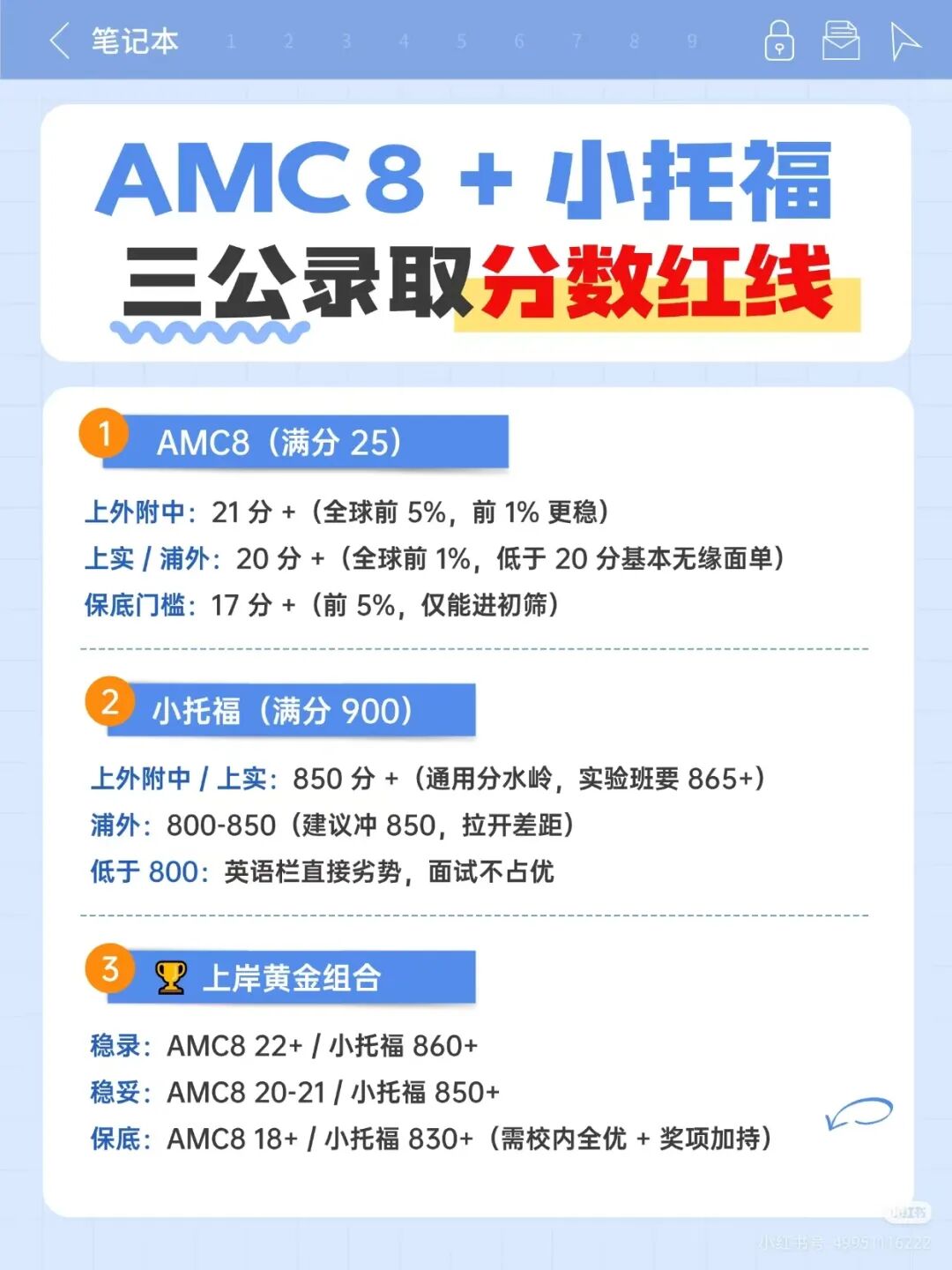Click the back chevron next to 笔记本
The image size is (952, 1270).
(59, 41)
